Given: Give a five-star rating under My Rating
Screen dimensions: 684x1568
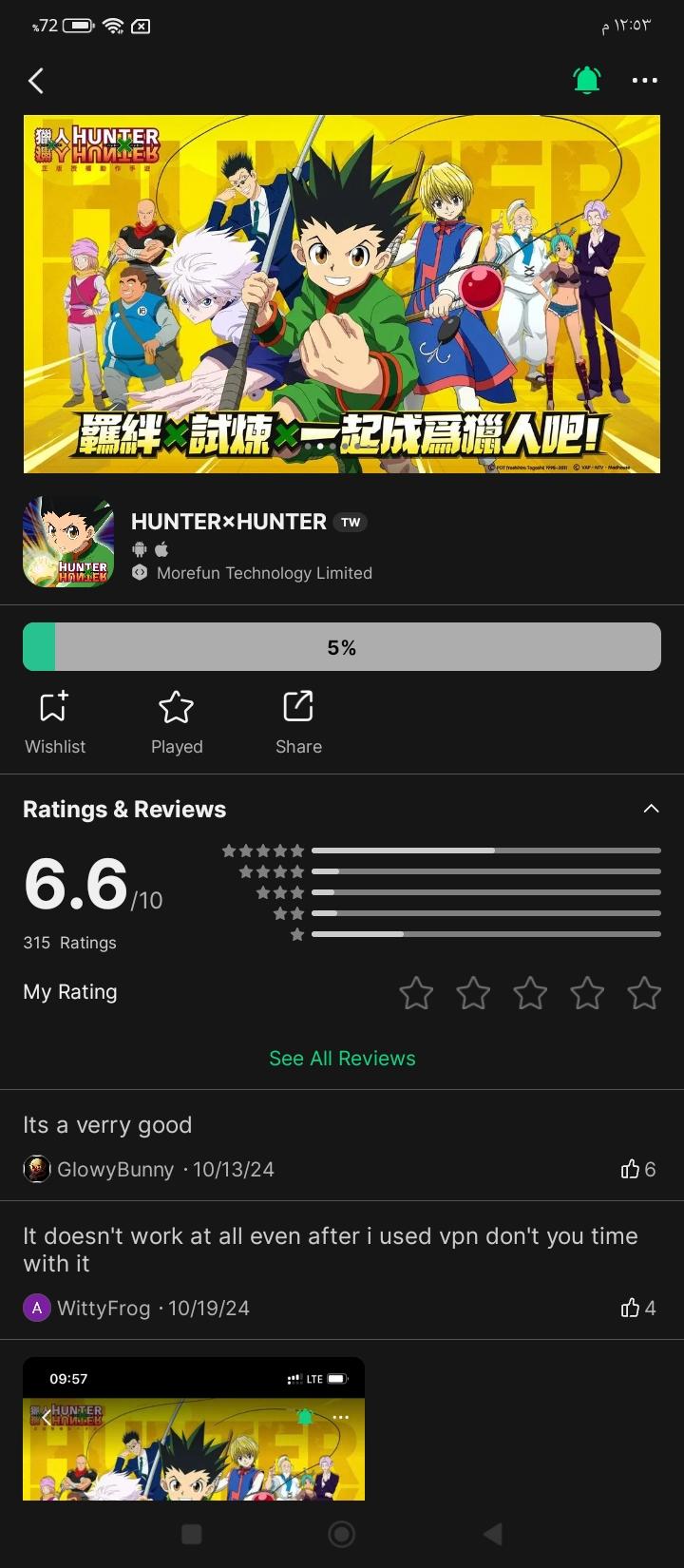Looking at the screenshot, I should [644, 993].
